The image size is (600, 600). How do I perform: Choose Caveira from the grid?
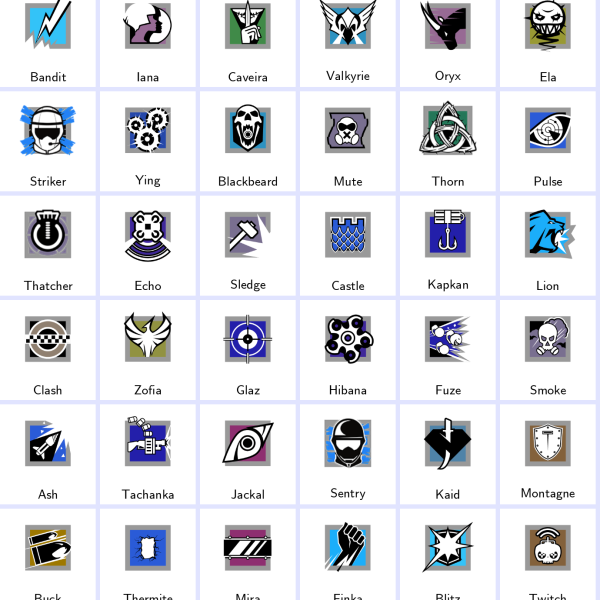point(248,40)
